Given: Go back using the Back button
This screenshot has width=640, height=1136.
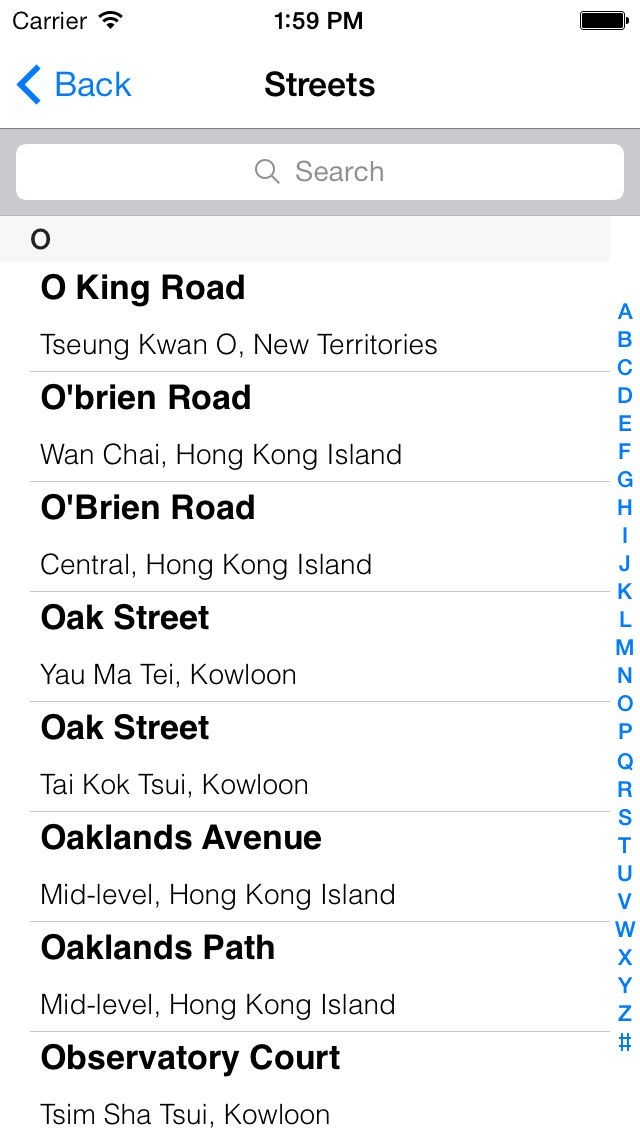Looking at the screenshot, I should (75, 85).
